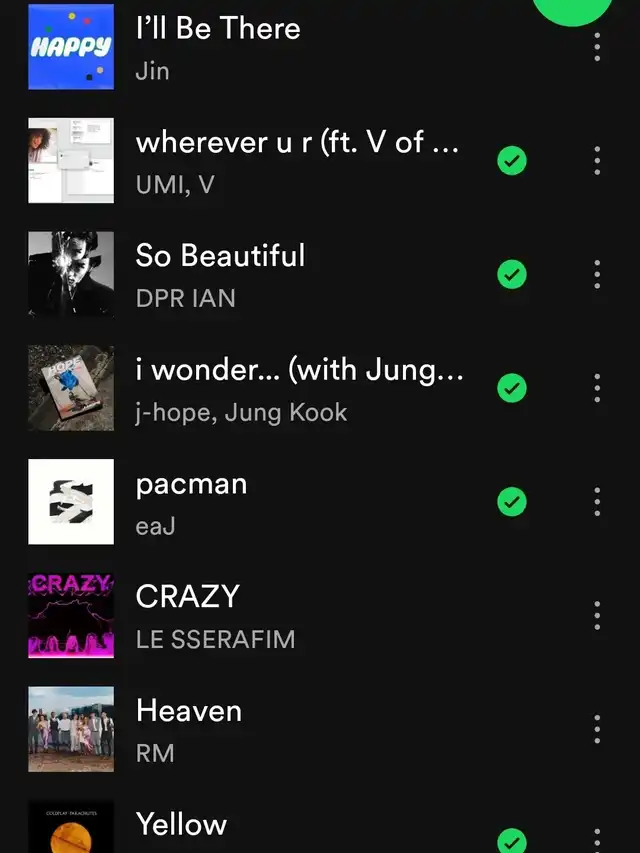640x853 pixels.
Task: Open the three-dot menu for CRAZY
Action: coord(597,615)
